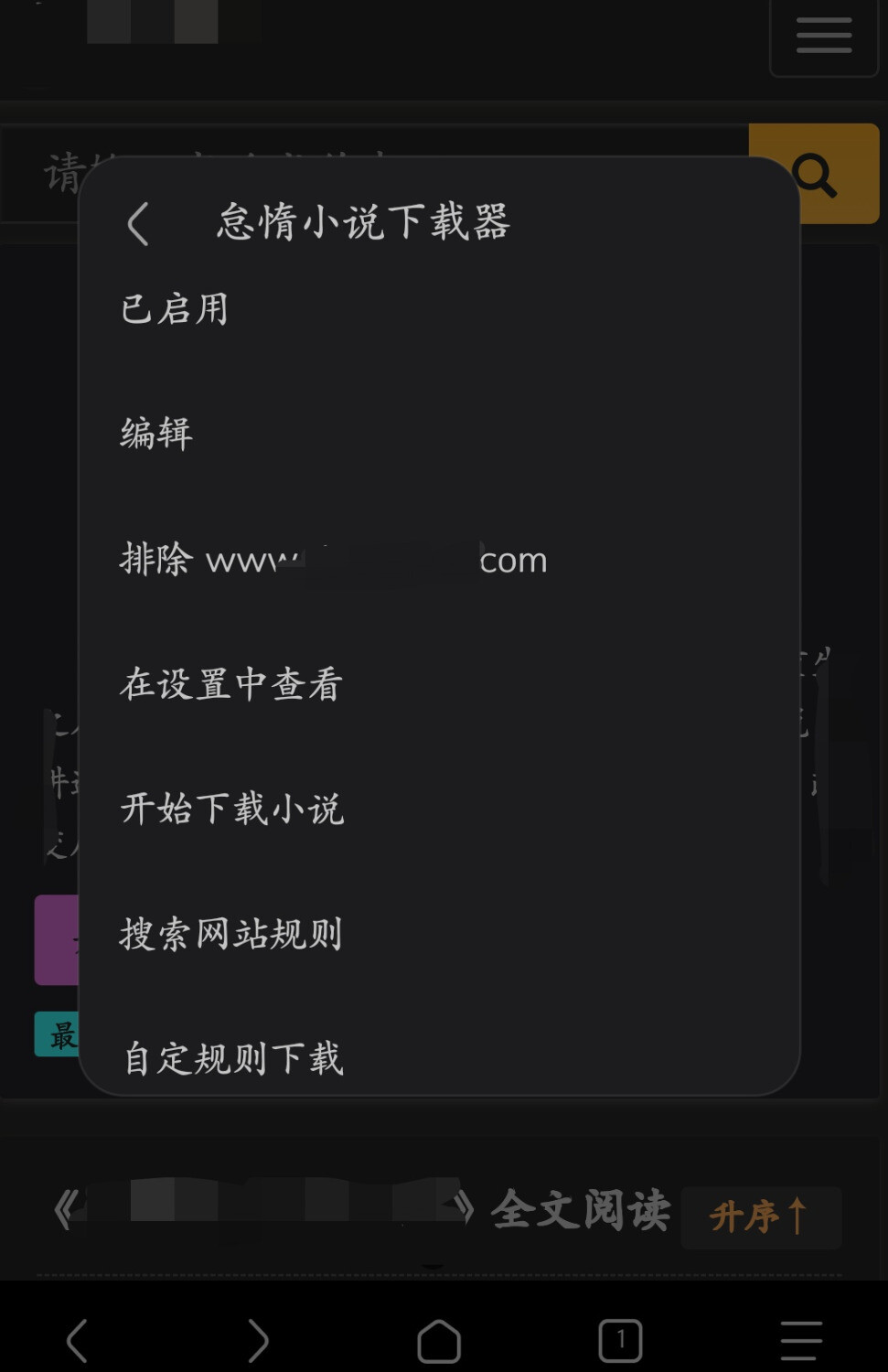888x1372 pixels.
Task: Open 搜索网站规则
Action: tap(231, 934)
